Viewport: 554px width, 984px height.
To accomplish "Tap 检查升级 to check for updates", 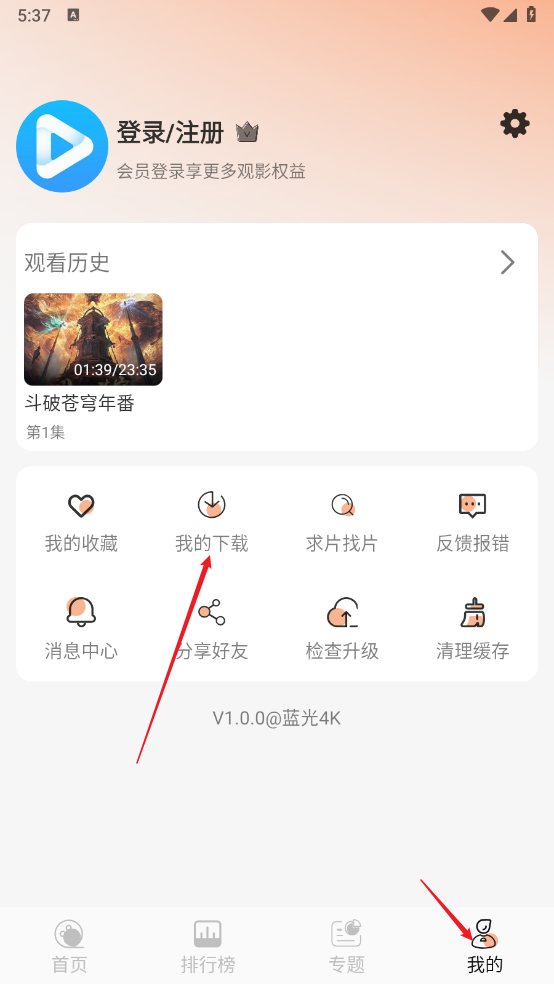I will (342, 629).
